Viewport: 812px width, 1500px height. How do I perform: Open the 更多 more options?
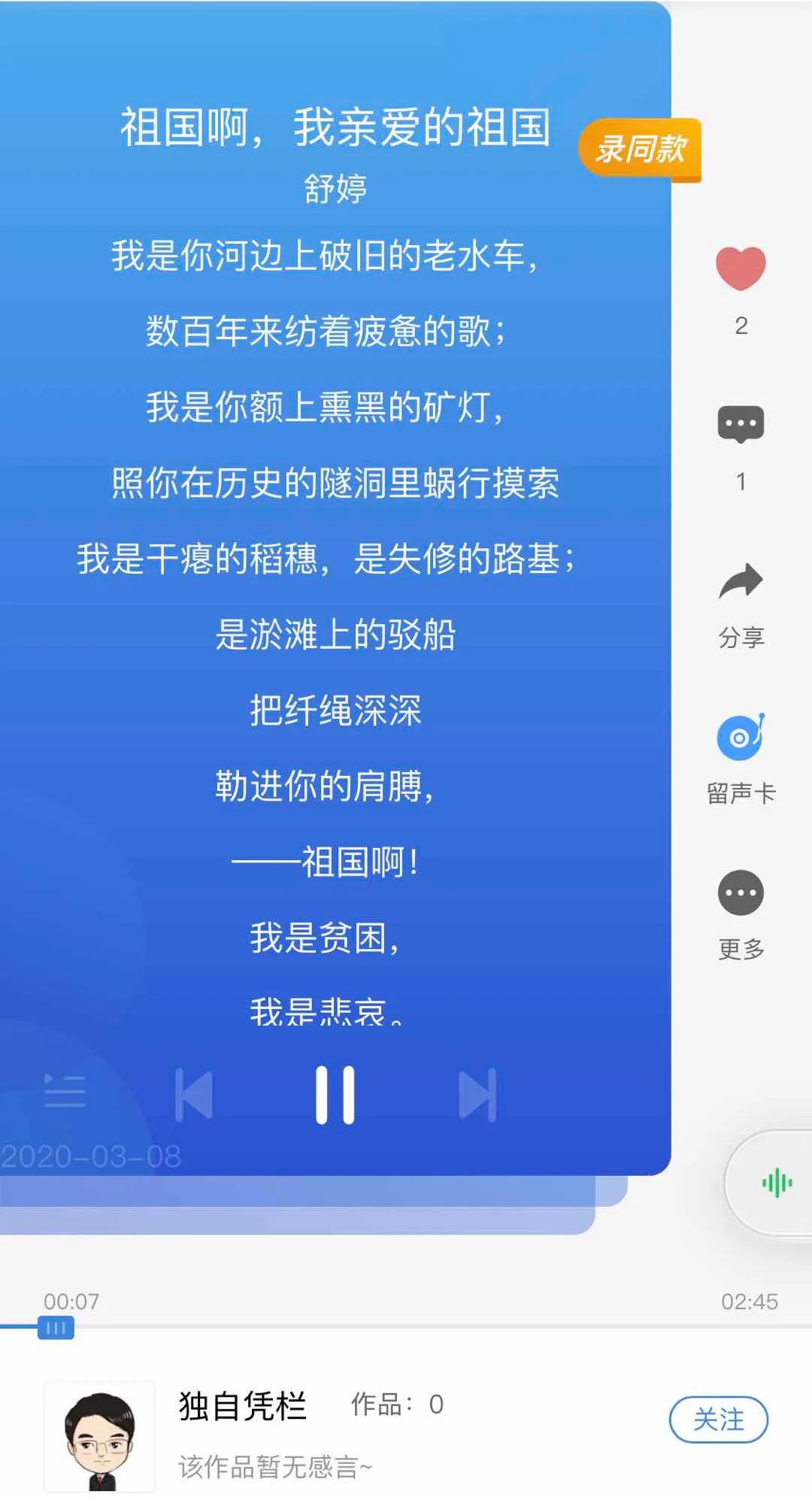[741, 893]
